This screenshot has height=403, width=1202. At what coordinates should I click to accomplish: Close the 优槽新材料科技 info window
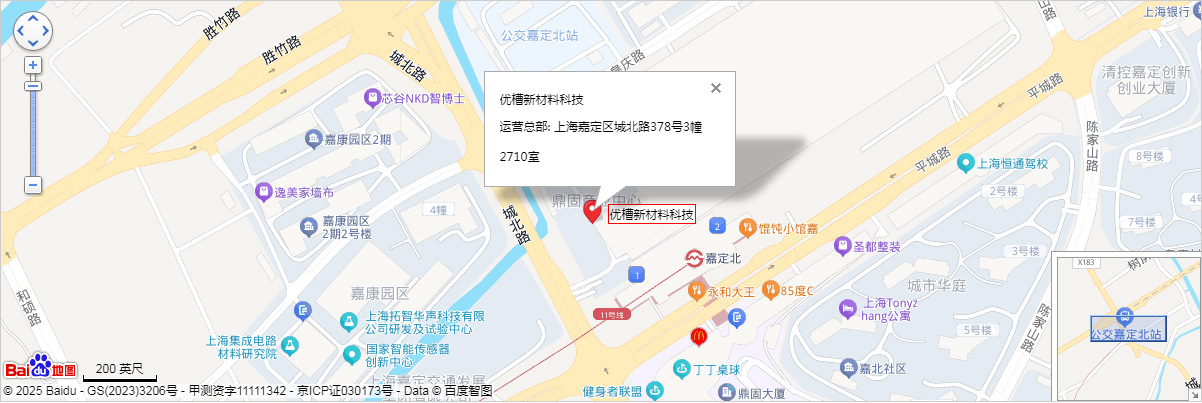715,88
